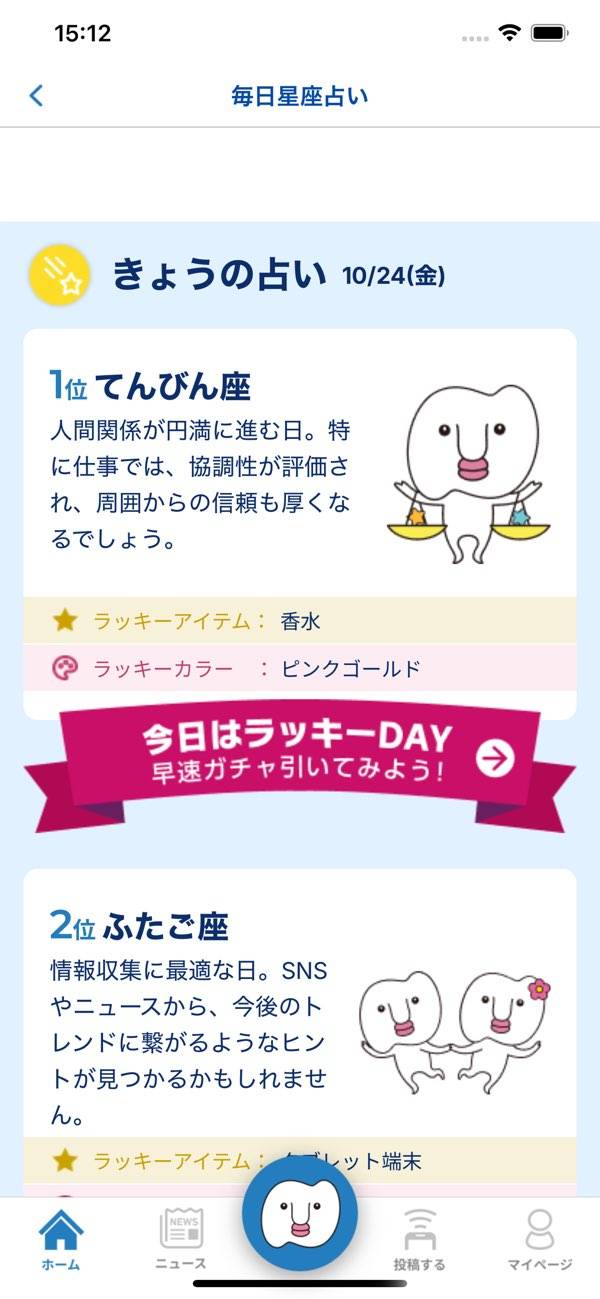This screenshot has width=600, height=1299.
Task: Go back using the top-left arrow
Action: pyautogui.click(x=37, y=96)
